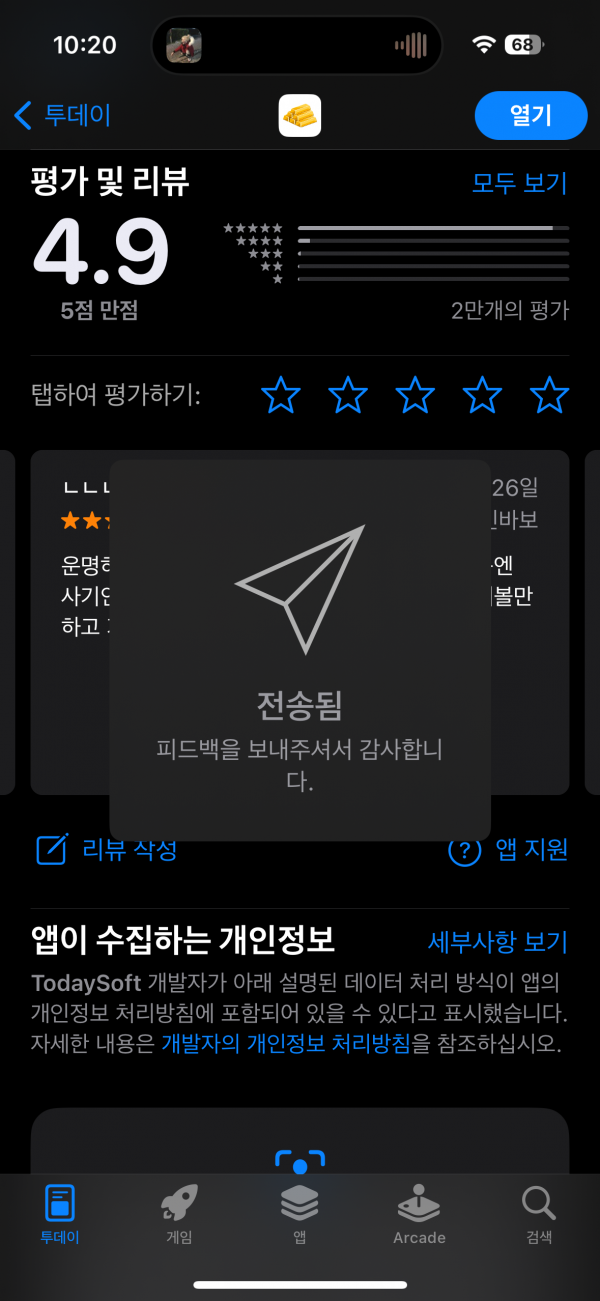
Task: Open 앱 지원
Action: [x=508, y=850]
